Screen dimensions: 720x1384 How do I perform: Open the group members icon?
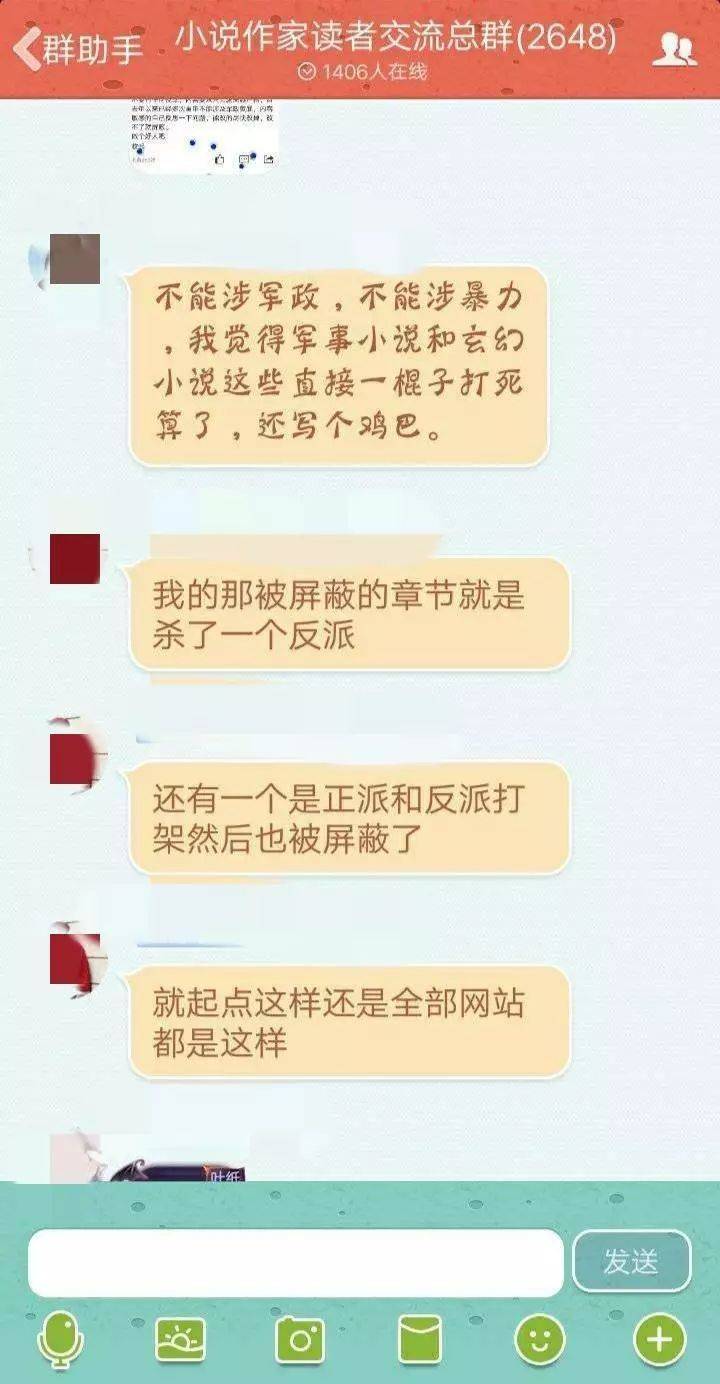[674, 49]
